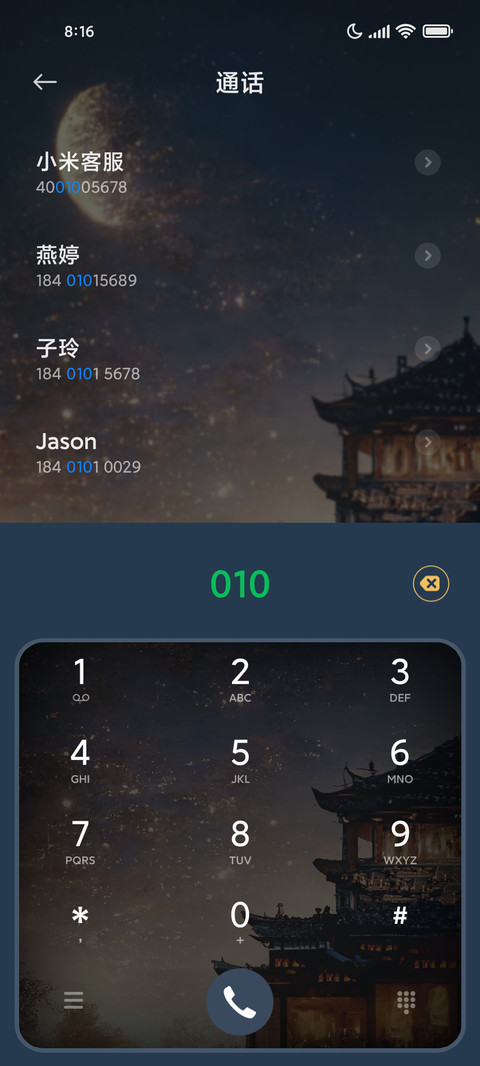Open details chevron for Jason
480x1066 pixels.
tap(428, 443)
